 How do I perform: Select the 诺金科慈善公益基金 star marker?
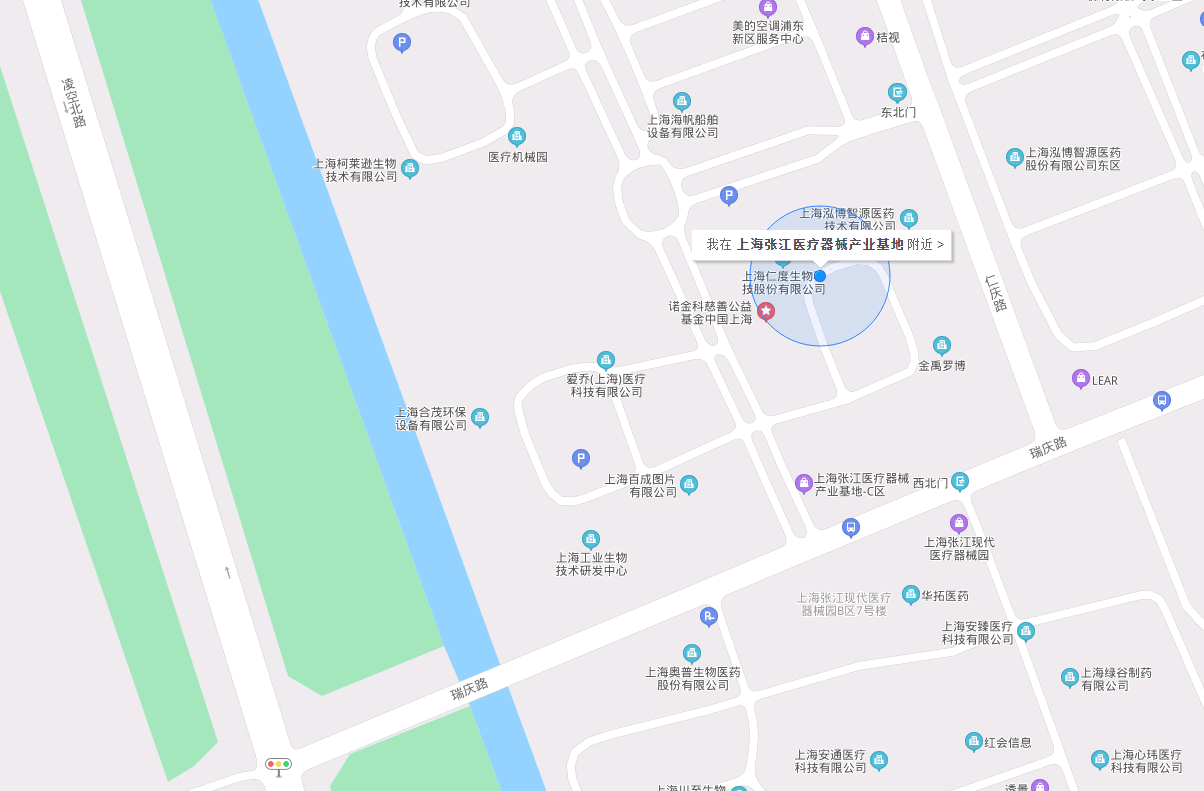point(766,312)
